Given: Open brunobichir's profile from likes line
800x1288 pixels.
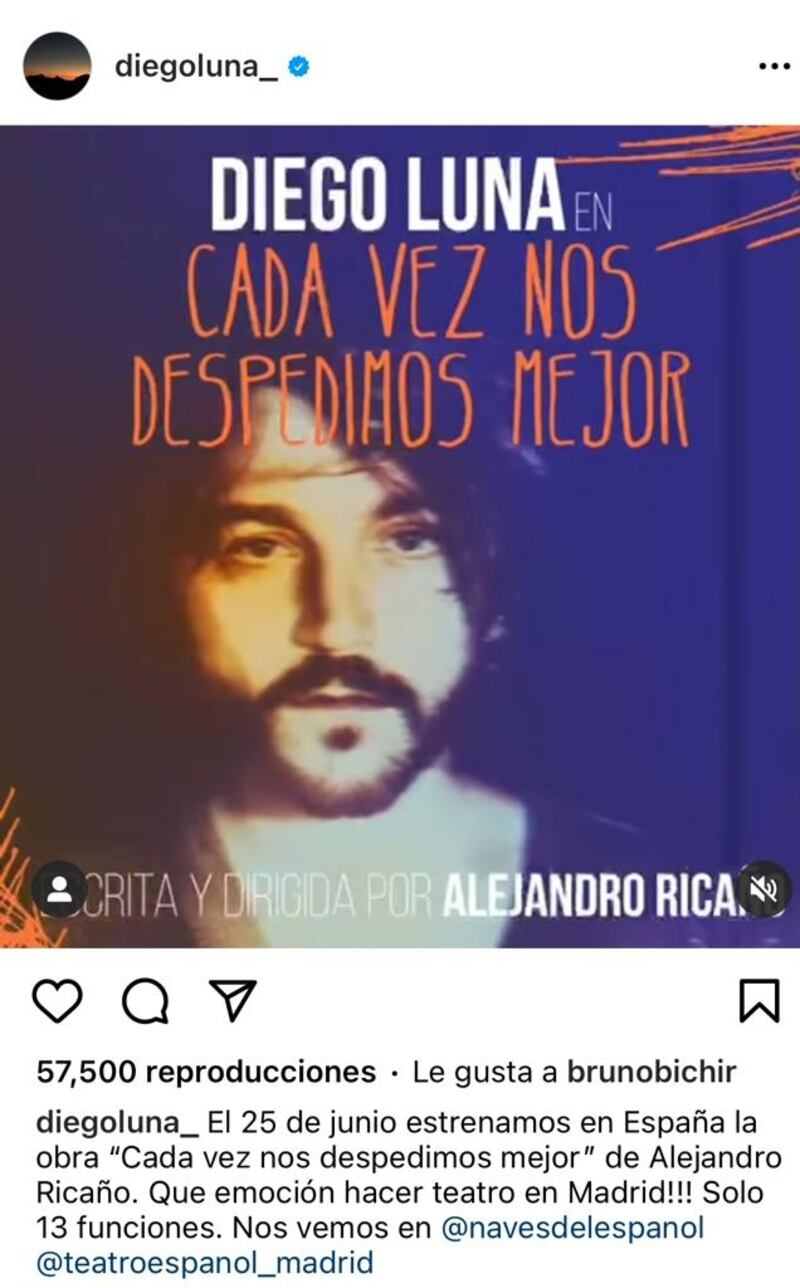Looking at the screenshot, I should [x=651, y=1073].
